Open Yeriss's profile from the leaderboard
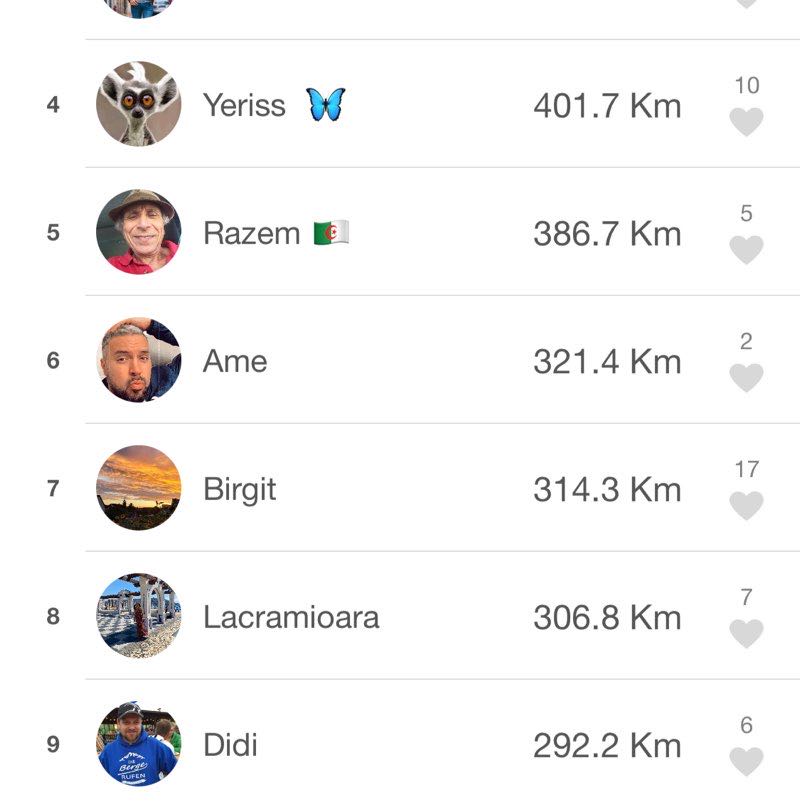The width and height of the screenshot is (800, 801). click(x=245, y=105)
